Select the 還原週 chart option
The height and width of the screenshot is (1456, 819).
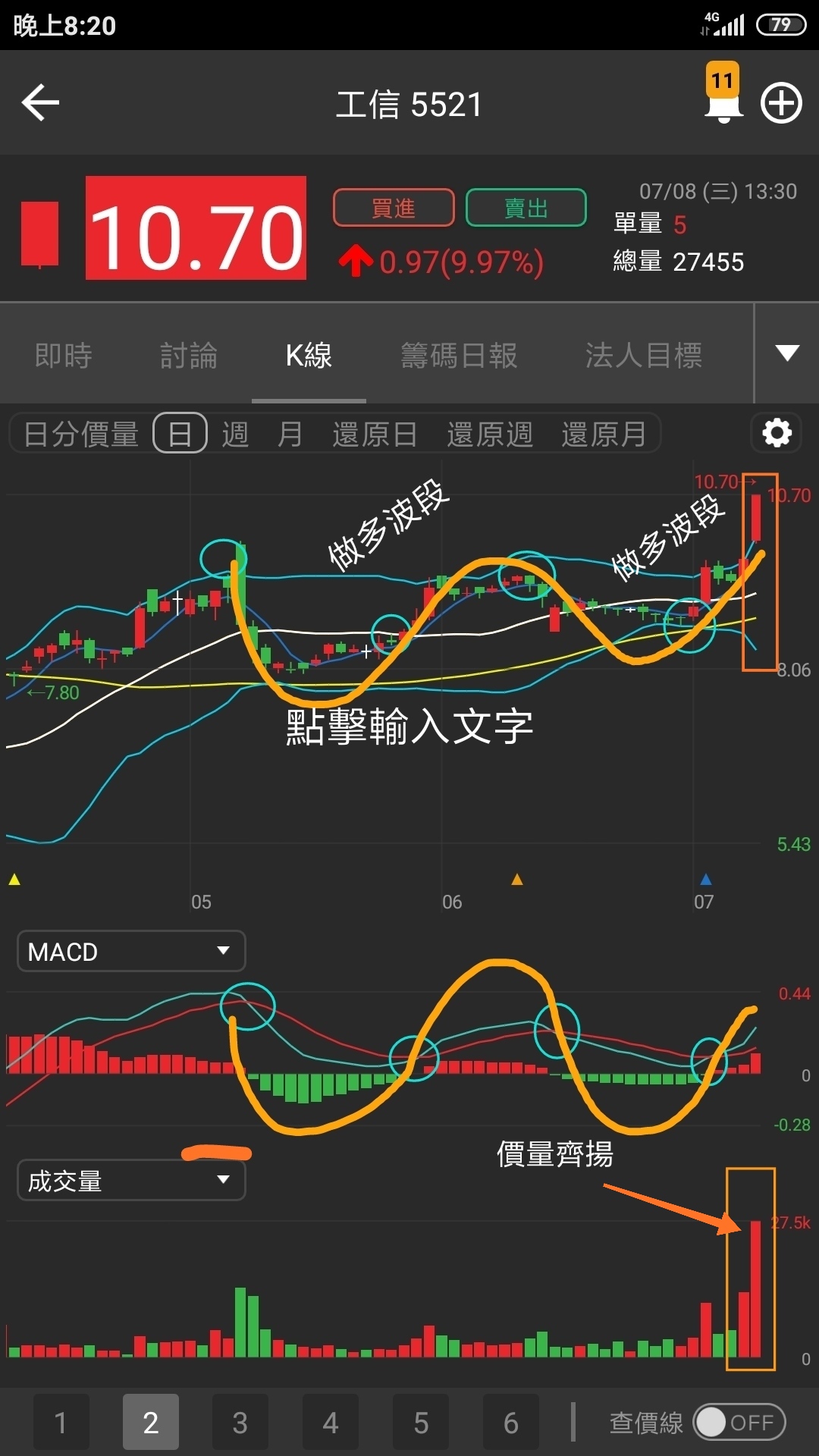(x=489, y=434)
